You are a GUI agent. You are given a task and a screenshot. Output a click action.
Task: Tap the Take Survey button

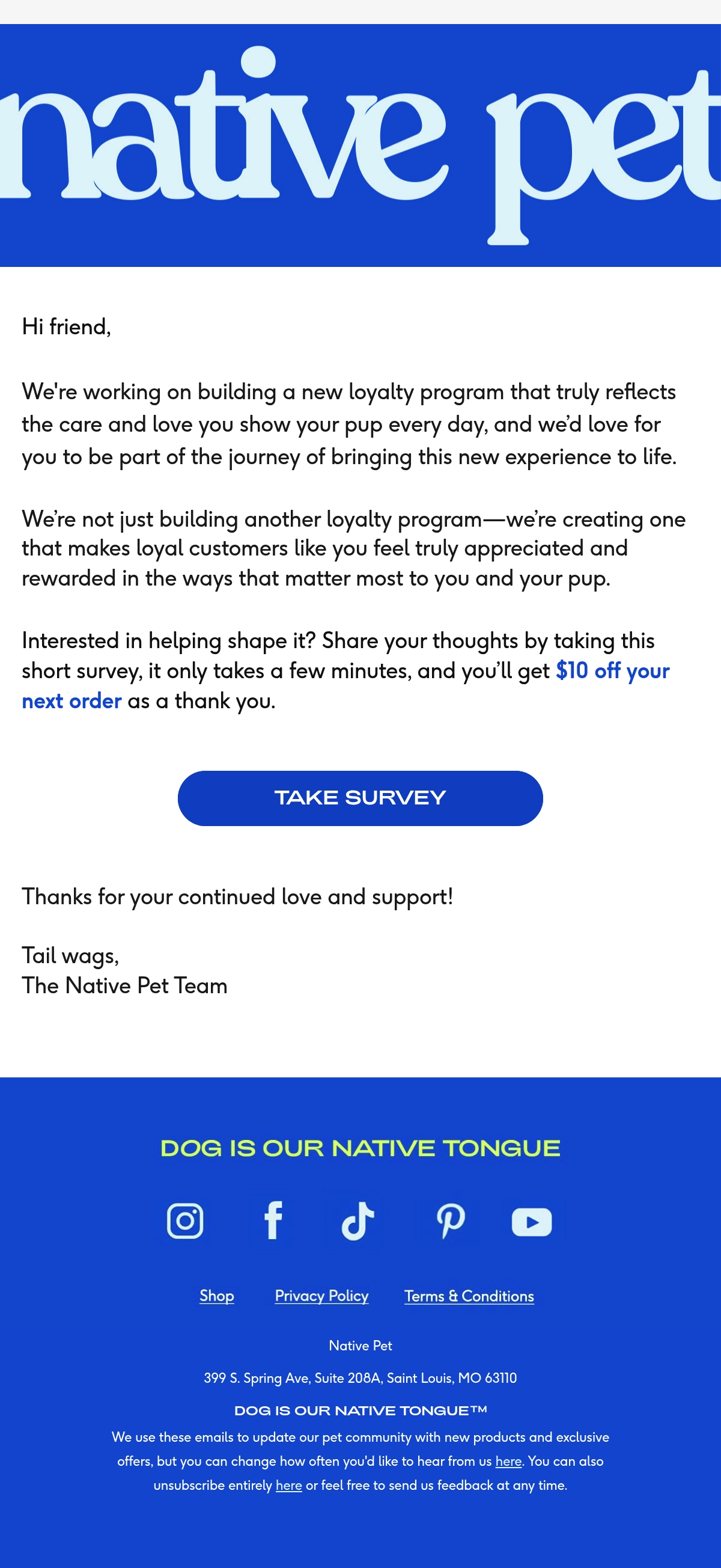click(360, 798)
